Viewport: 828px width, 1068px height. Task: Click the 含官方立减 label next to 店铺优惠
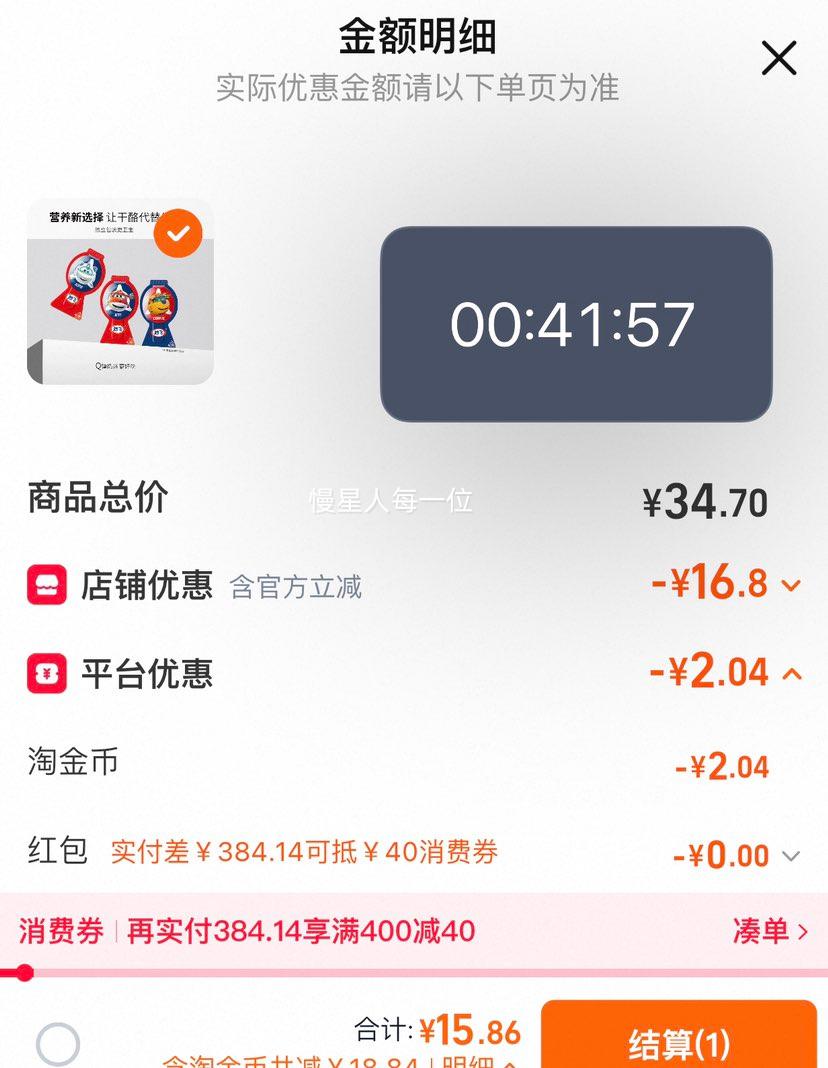293,588
